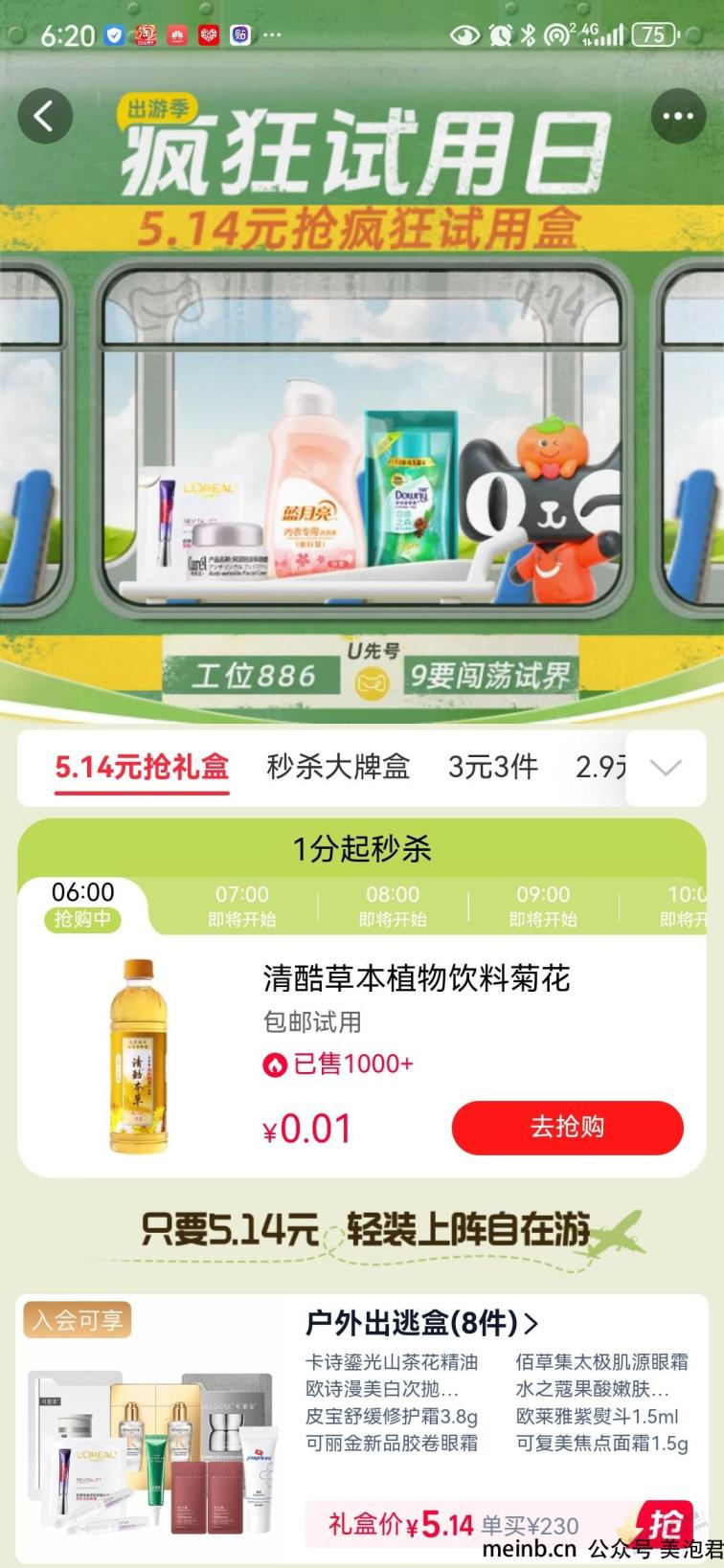
Task: Open the 清酷草本植物饮料菊花 product image
Action: (x=137, y=1056)
